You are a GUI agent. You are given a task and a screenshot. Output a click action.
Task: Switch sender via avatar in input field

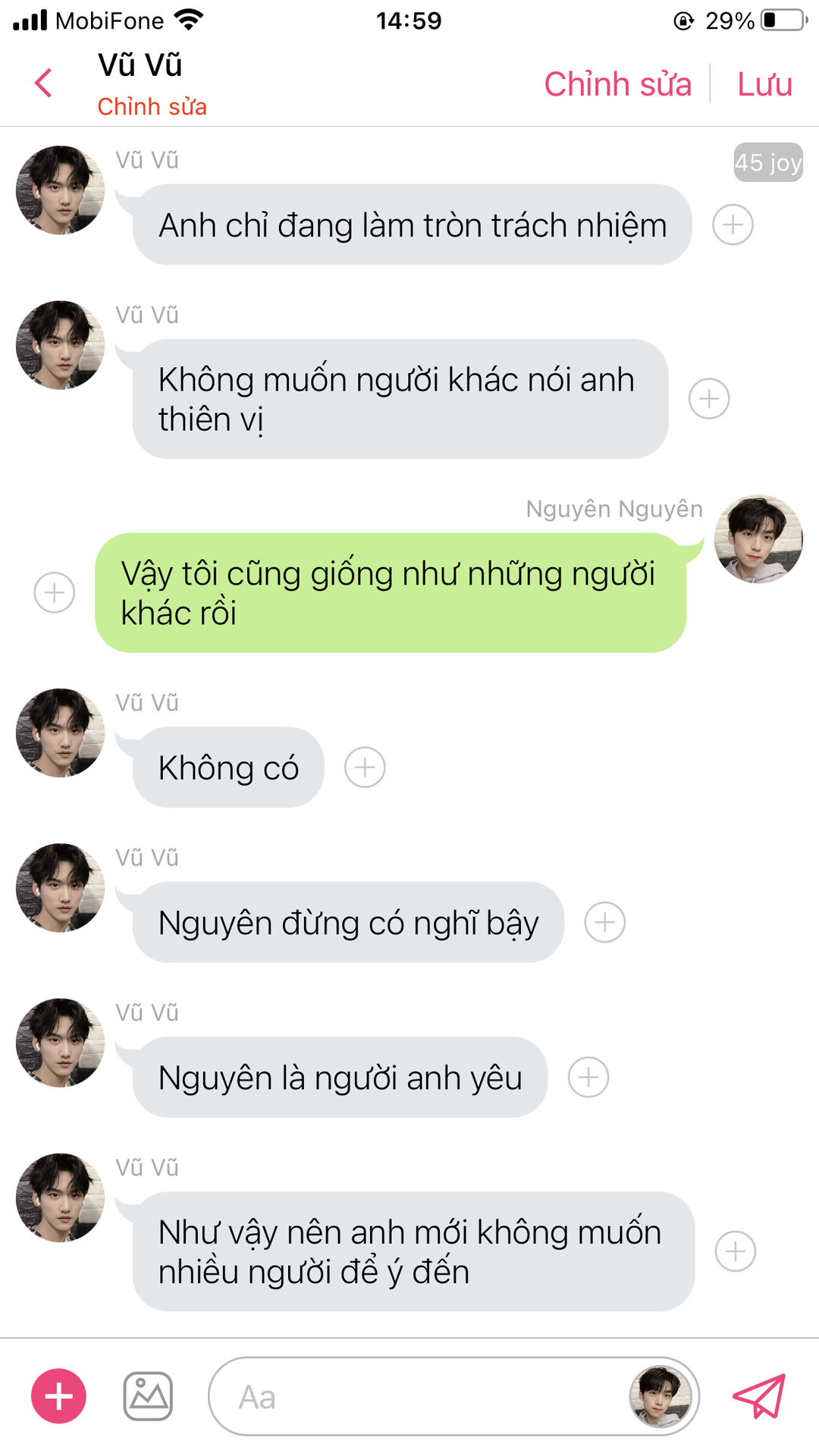coord(661,1396)
